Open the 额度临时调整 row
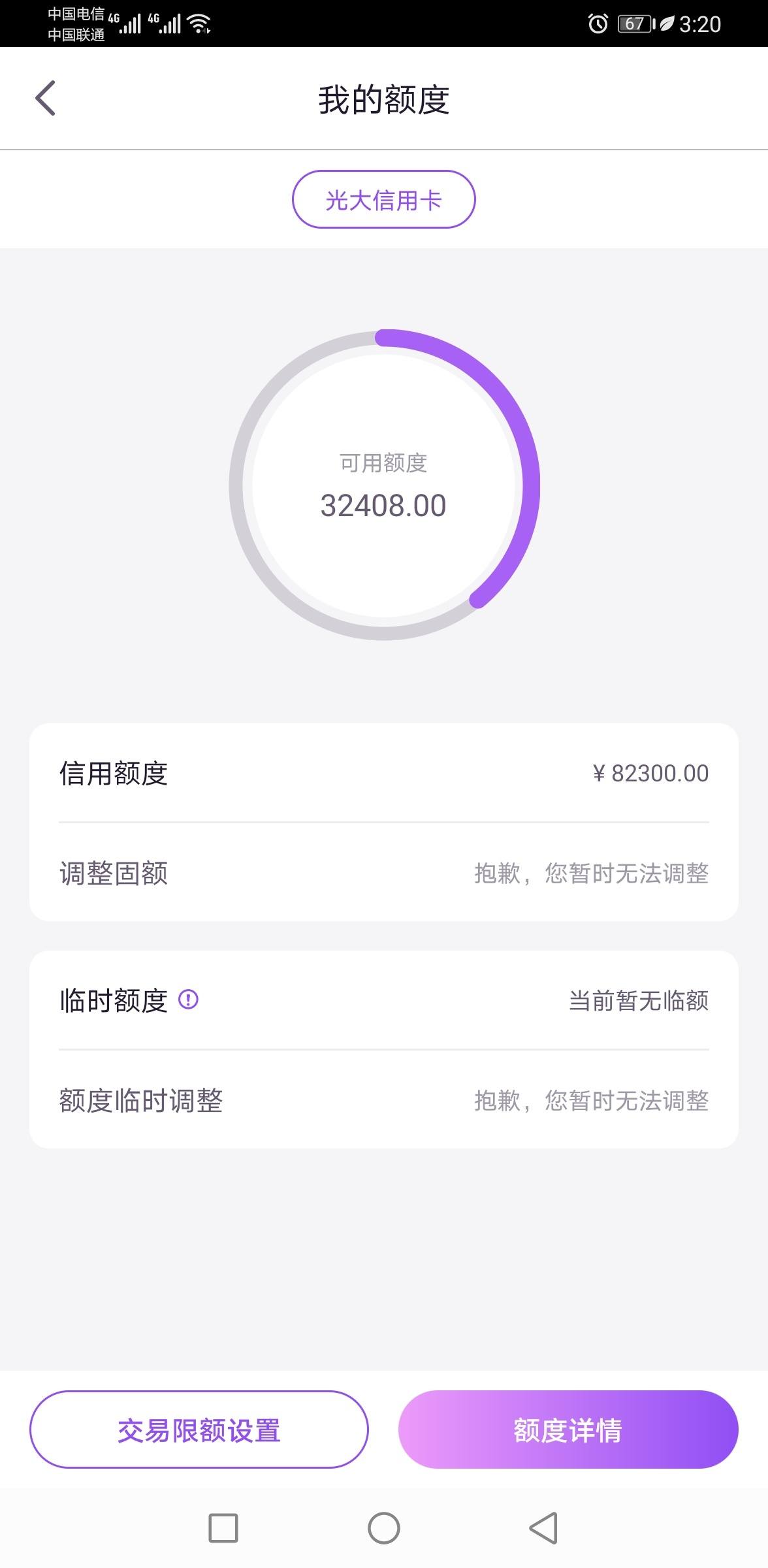Image resolution: width=768 pixels, height=1568 pixels. [x=384, y=1100]
